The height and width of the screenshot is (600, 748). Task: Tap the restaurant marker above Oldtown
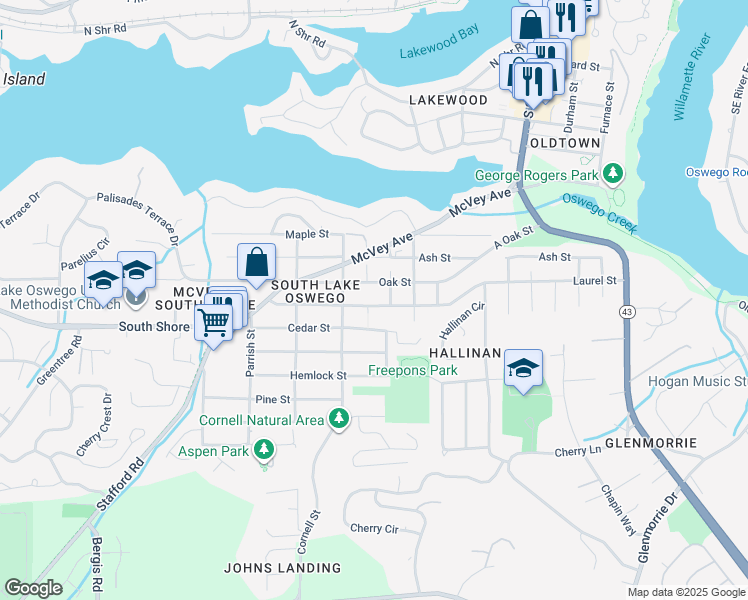coord(533,82)
